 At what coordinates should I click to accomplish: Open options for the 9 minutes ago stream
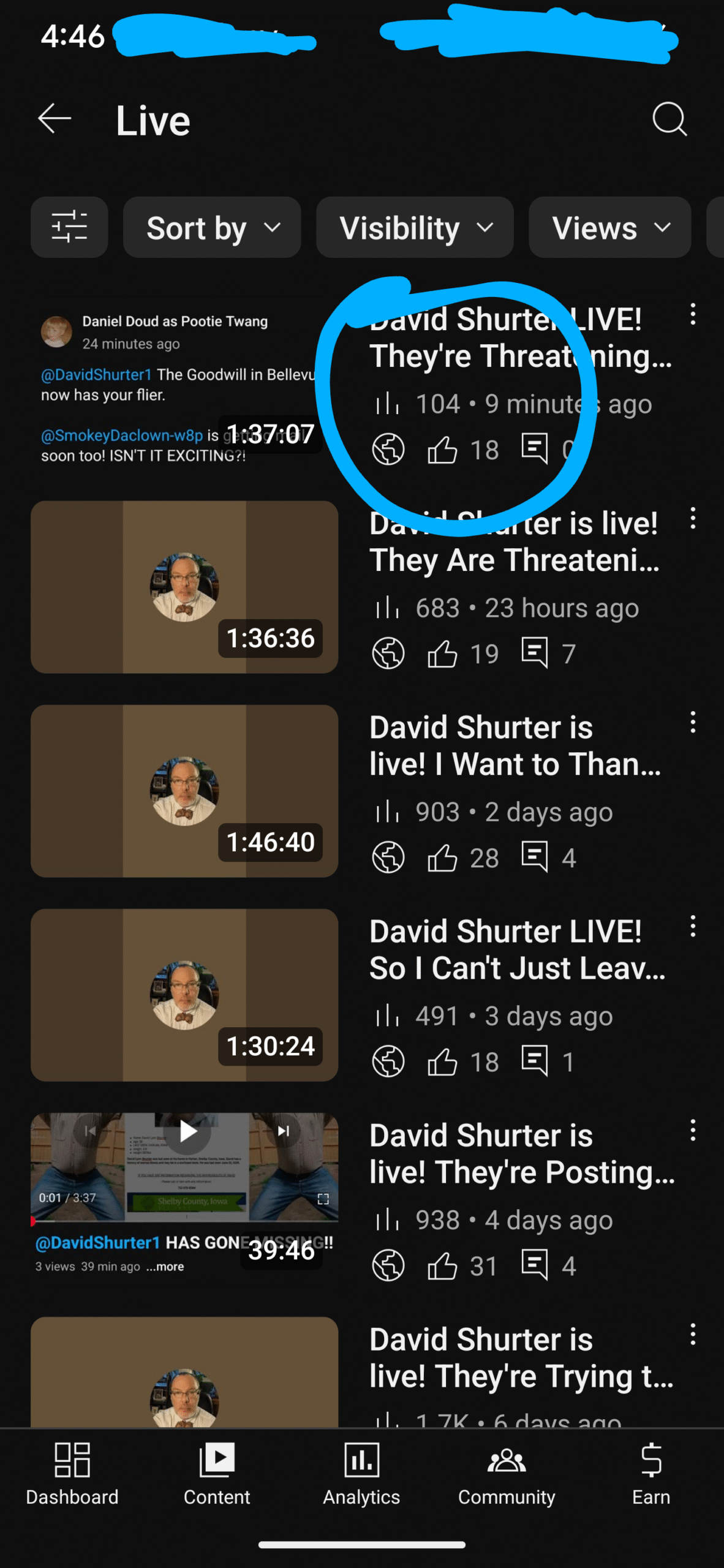(693, 314)
